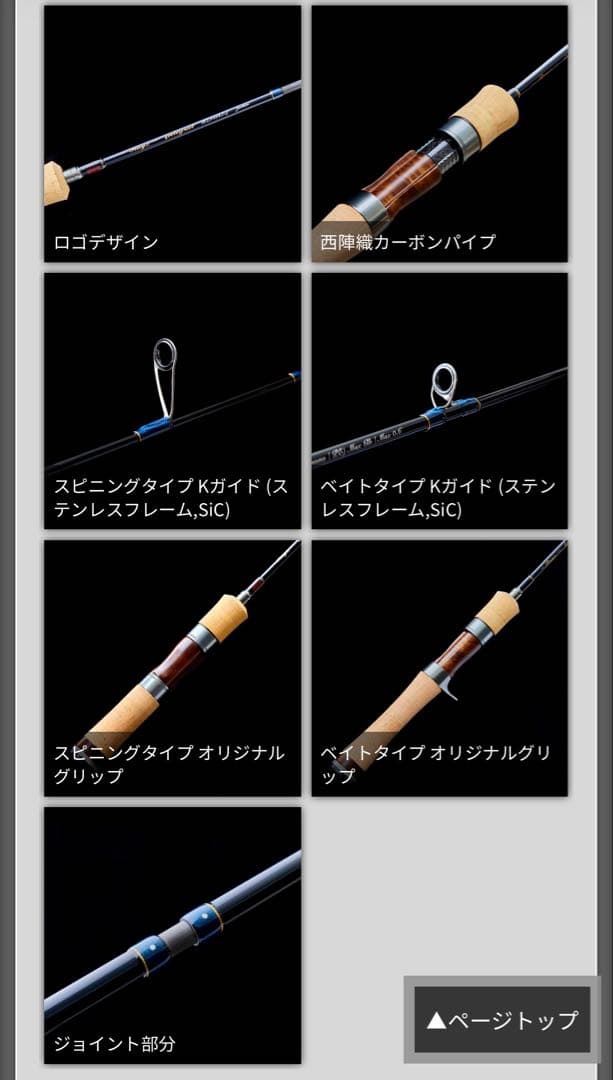Image resolution: width=613 pixels, height=1080 pixels.
Task: Enlarge the スピニングタイプ Kガイド image
Action: (x=172, y=400)
